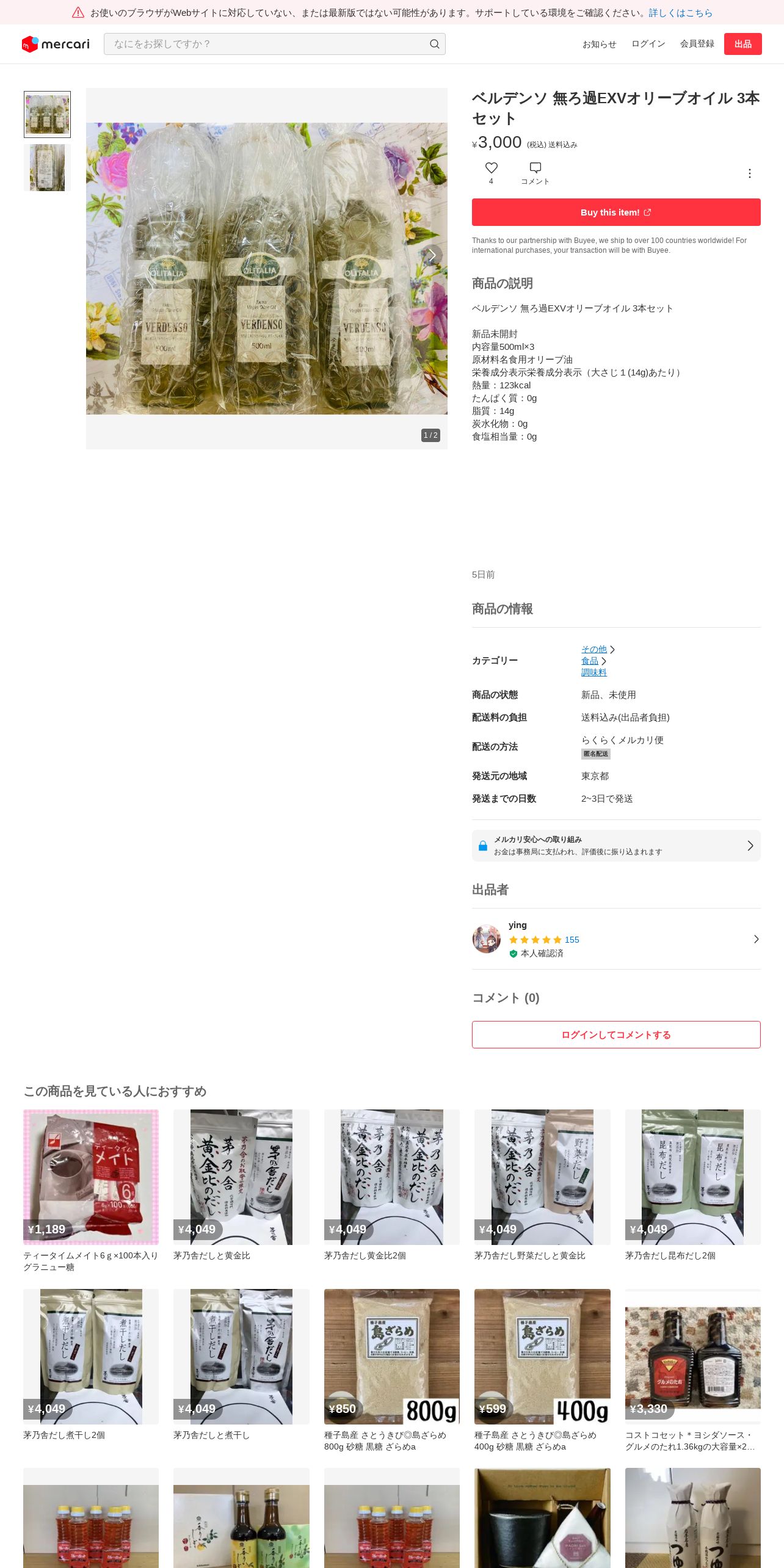Tap the red 出品 sell button

[x=742, y=44]
